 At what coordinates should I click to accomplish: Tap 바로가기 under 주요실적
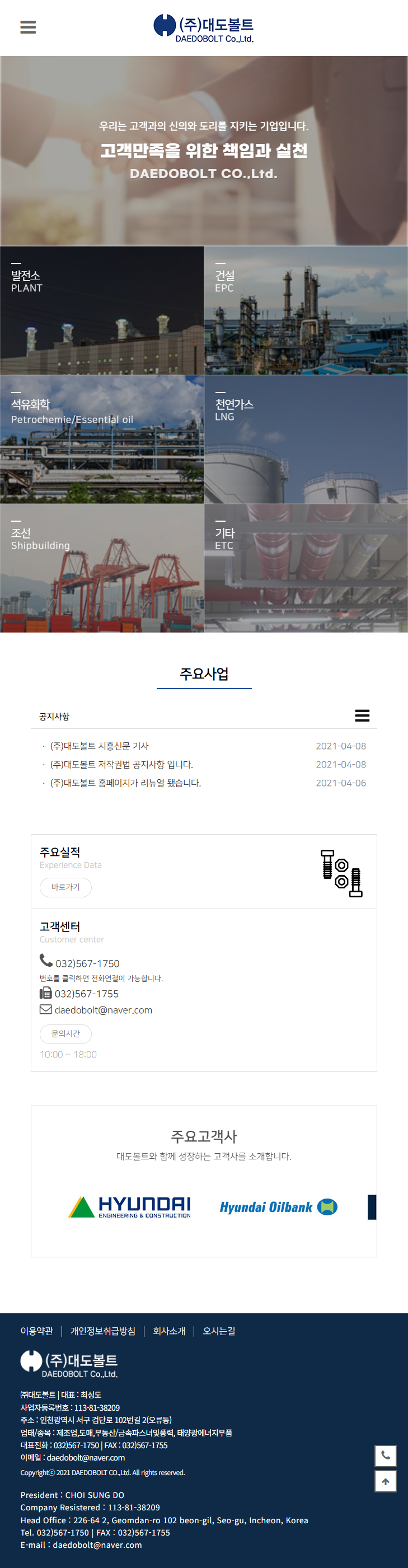tap(66, 887)
